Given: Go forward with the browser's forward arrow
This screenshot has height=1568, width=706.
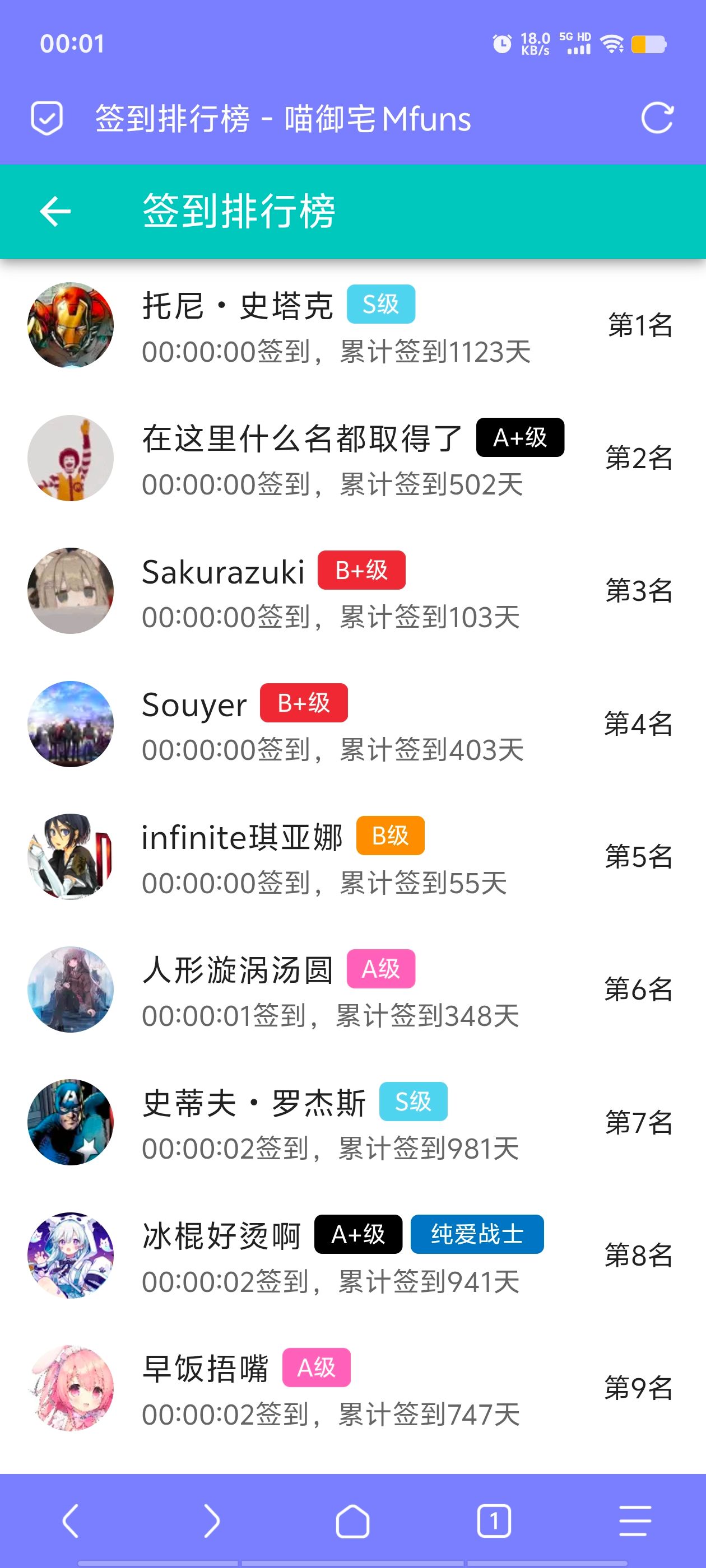Looking at the screenshot, I should click(x=211, y=1520).
